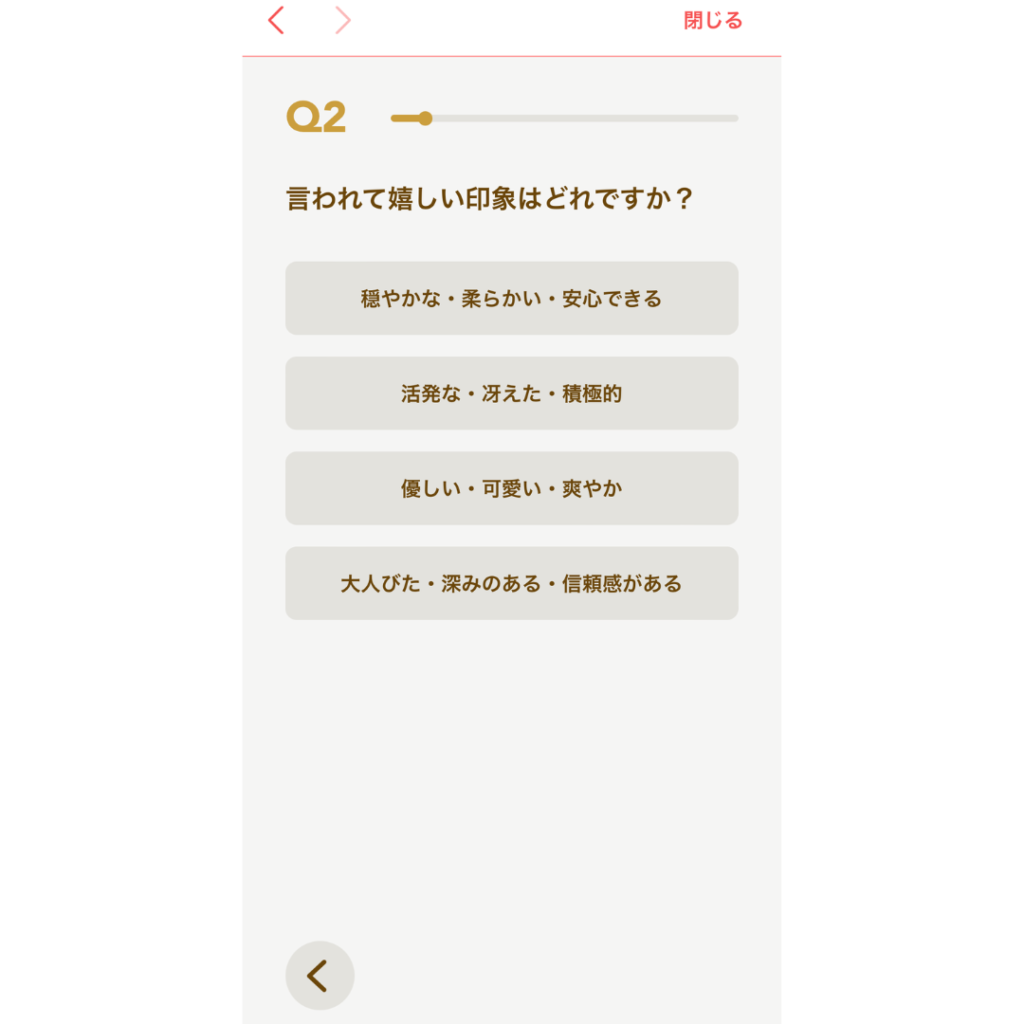The width and height of the screenshot is (1024, 1024).
Task: Close the quiz with 閉じる
Action: pyautogui.click(x=713, y=21)
